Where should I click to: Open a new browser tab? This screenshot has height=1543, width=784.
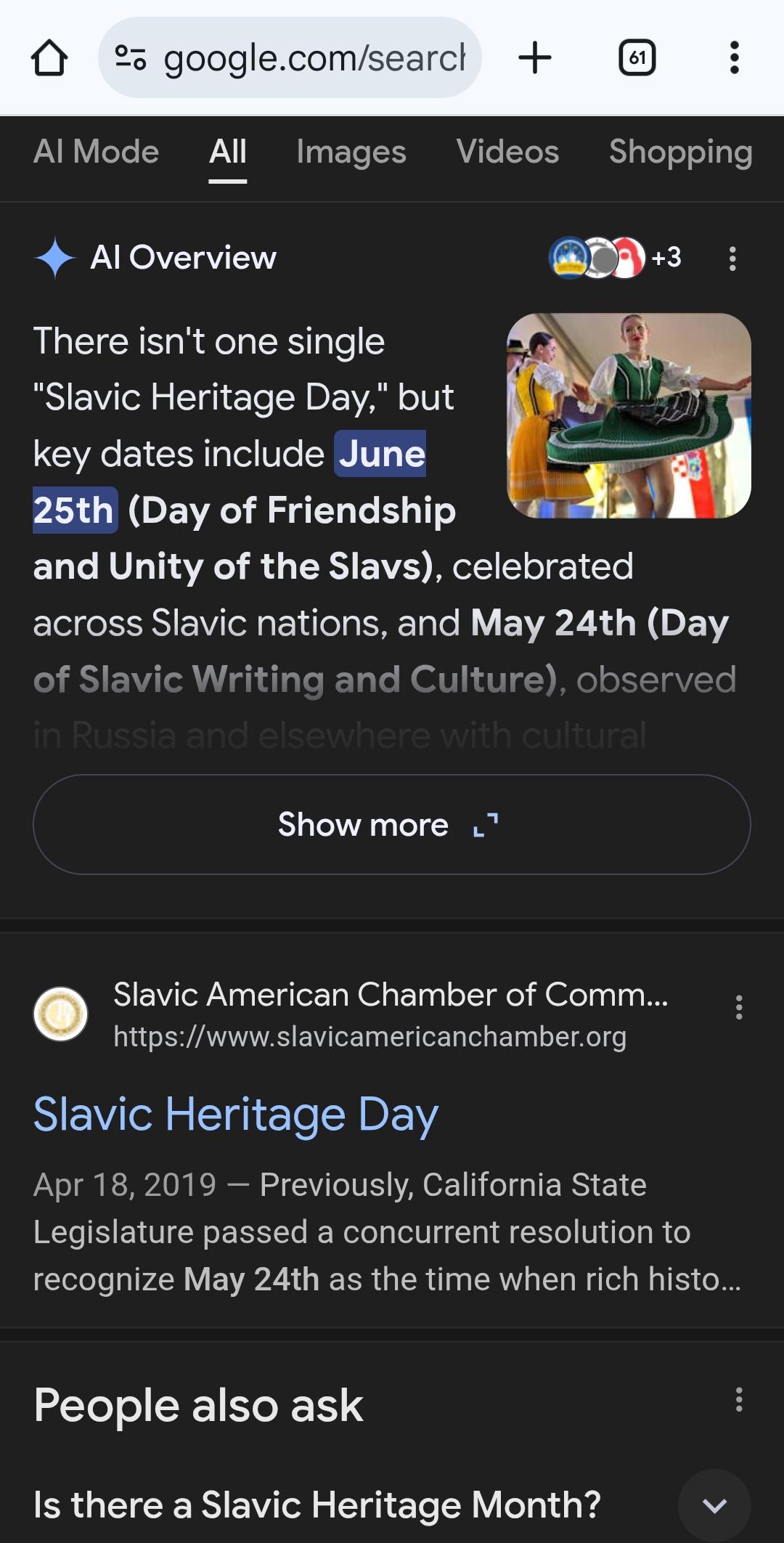coord(535,58)
